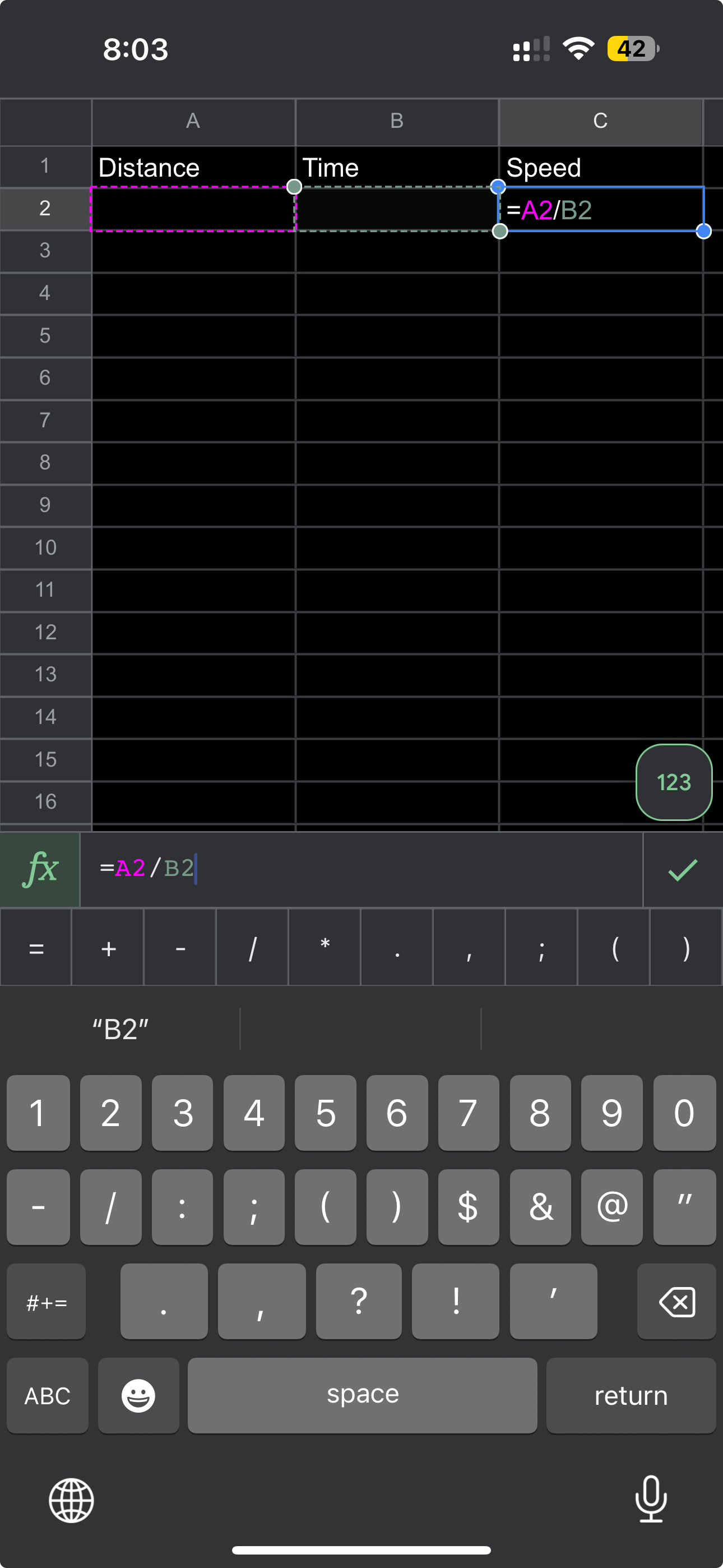Select the column A header
Viewport: 723px width, 1568px height.
tap(193, 122)
